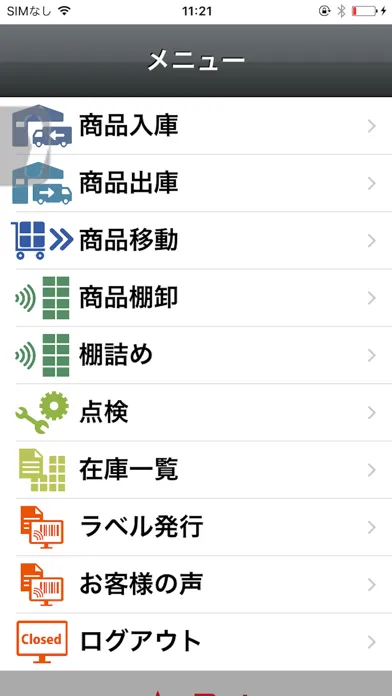The height and width of the screenshot is (696, 392).
Task: Go to 商品移動
Action: (196, 241)
